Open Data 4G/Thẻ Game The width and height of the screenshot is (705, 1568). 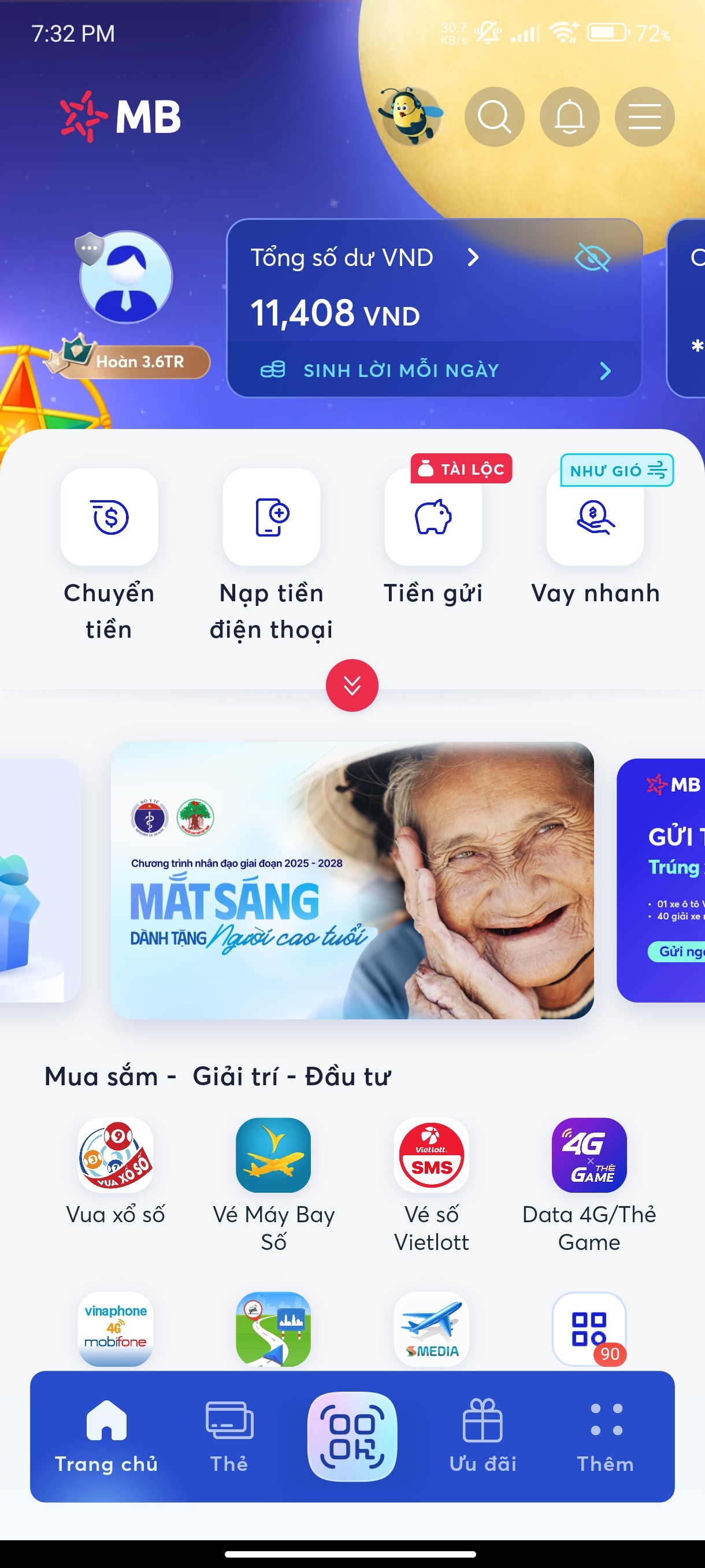tap(589, 1155)
